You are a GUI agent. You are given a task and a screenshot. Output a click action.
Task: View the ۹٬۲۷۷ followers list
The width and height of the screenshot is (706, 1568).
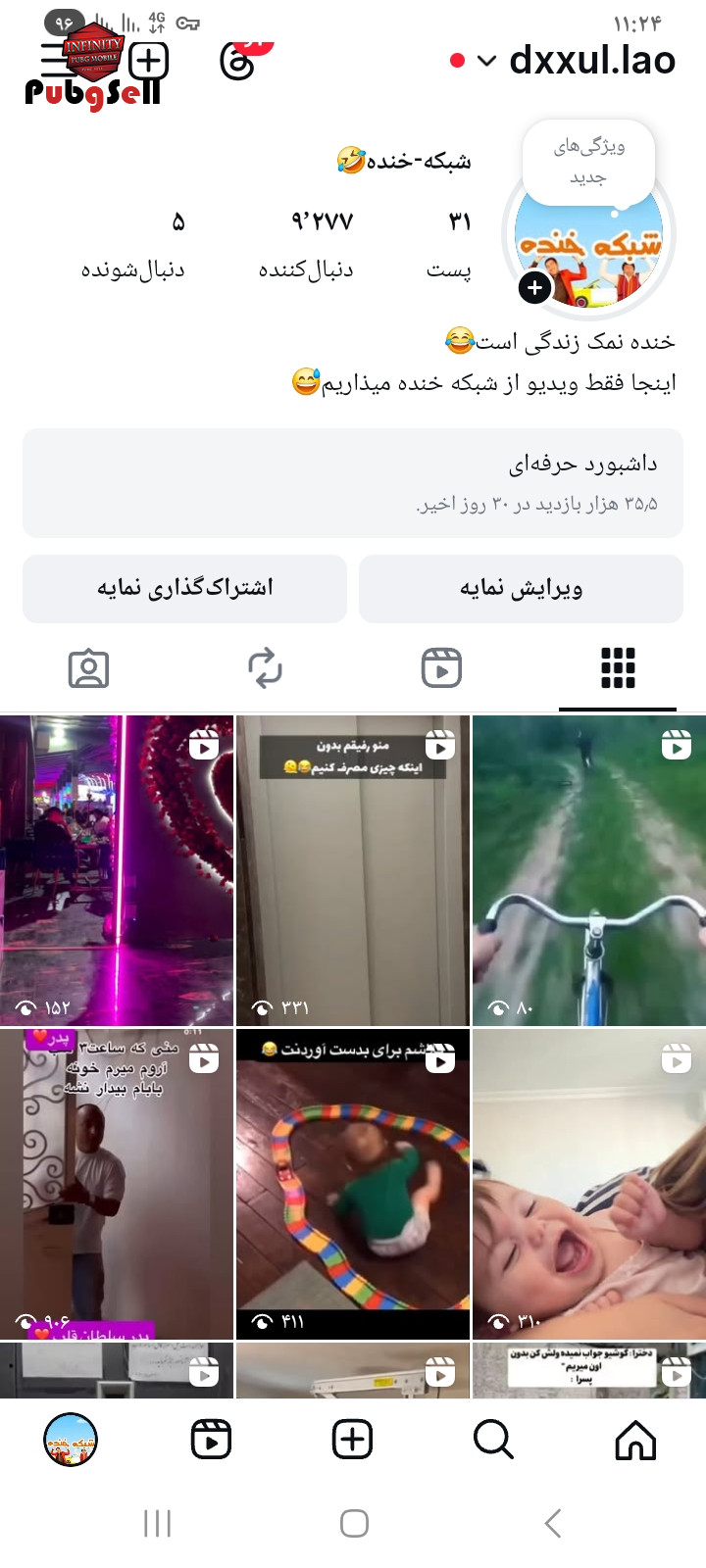coord(307,243)
